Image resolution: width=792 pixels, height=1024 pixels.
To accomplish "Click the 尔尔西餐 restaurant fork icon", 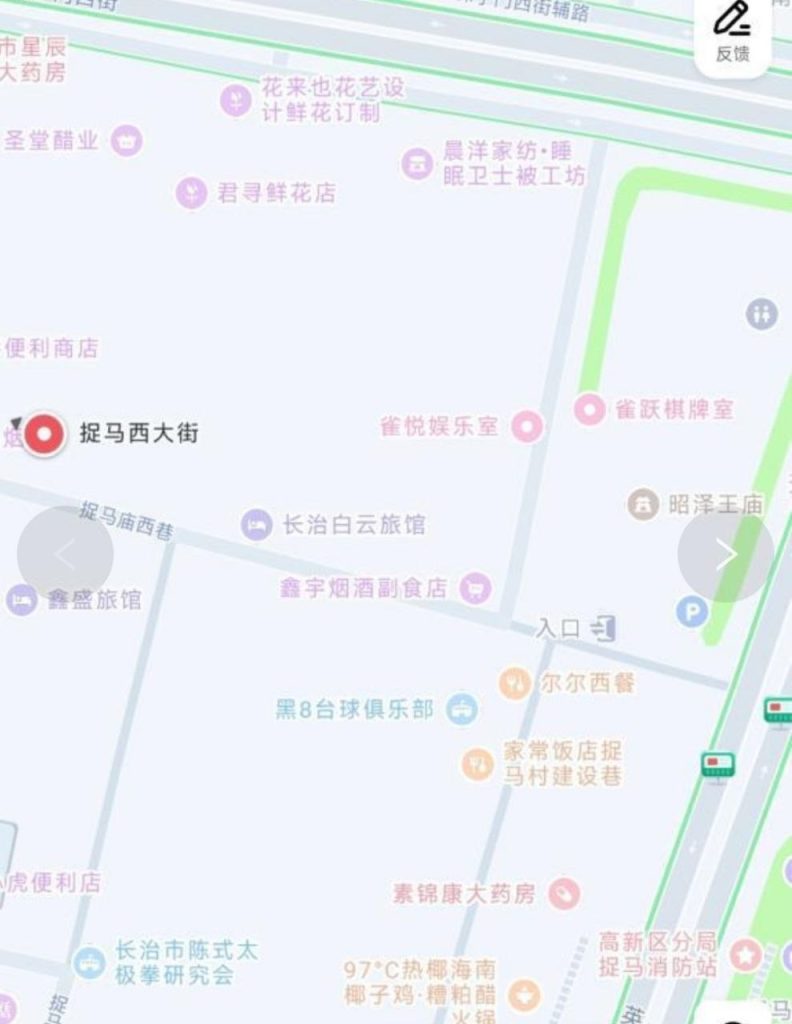I will pos(516,685).
